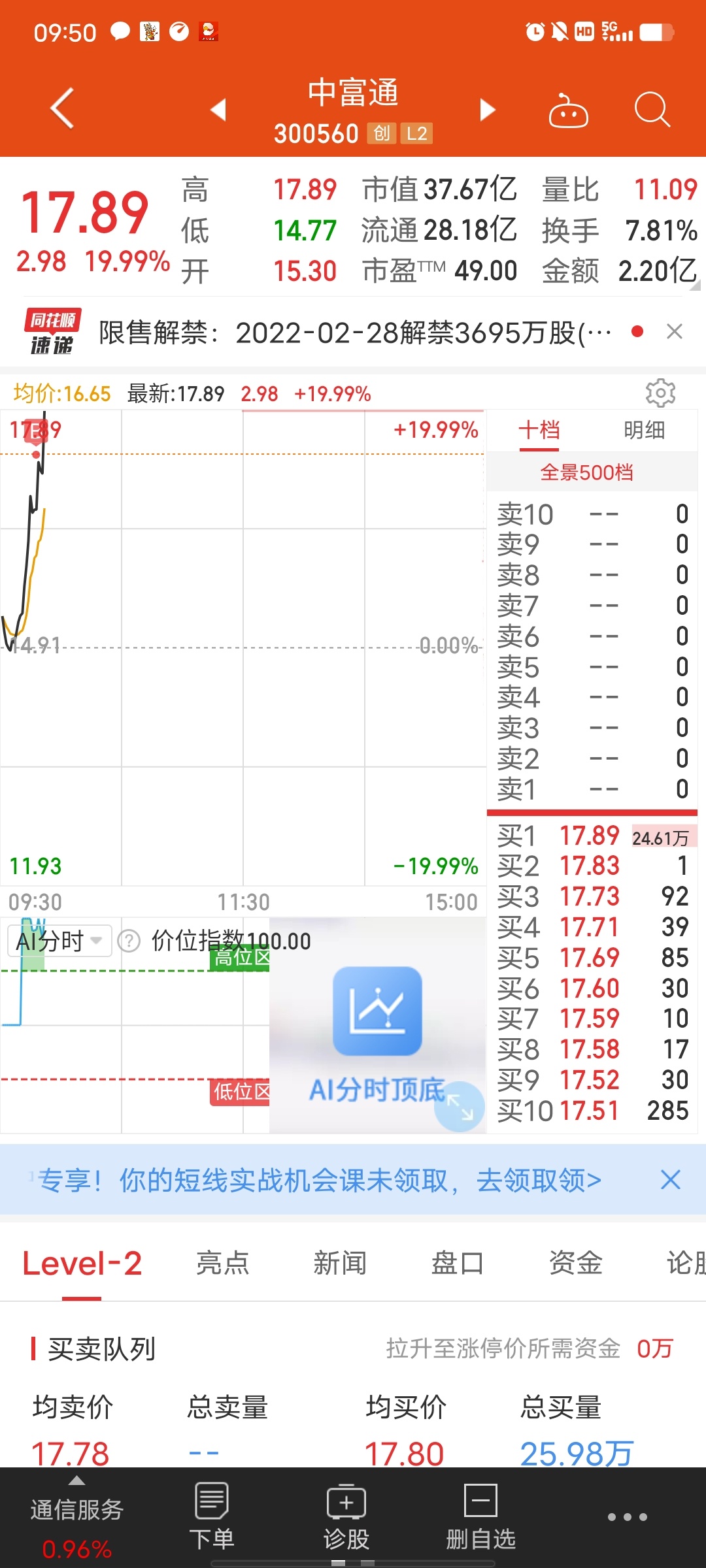Open 诊股 stock diagnosis

click(346, 1517)
